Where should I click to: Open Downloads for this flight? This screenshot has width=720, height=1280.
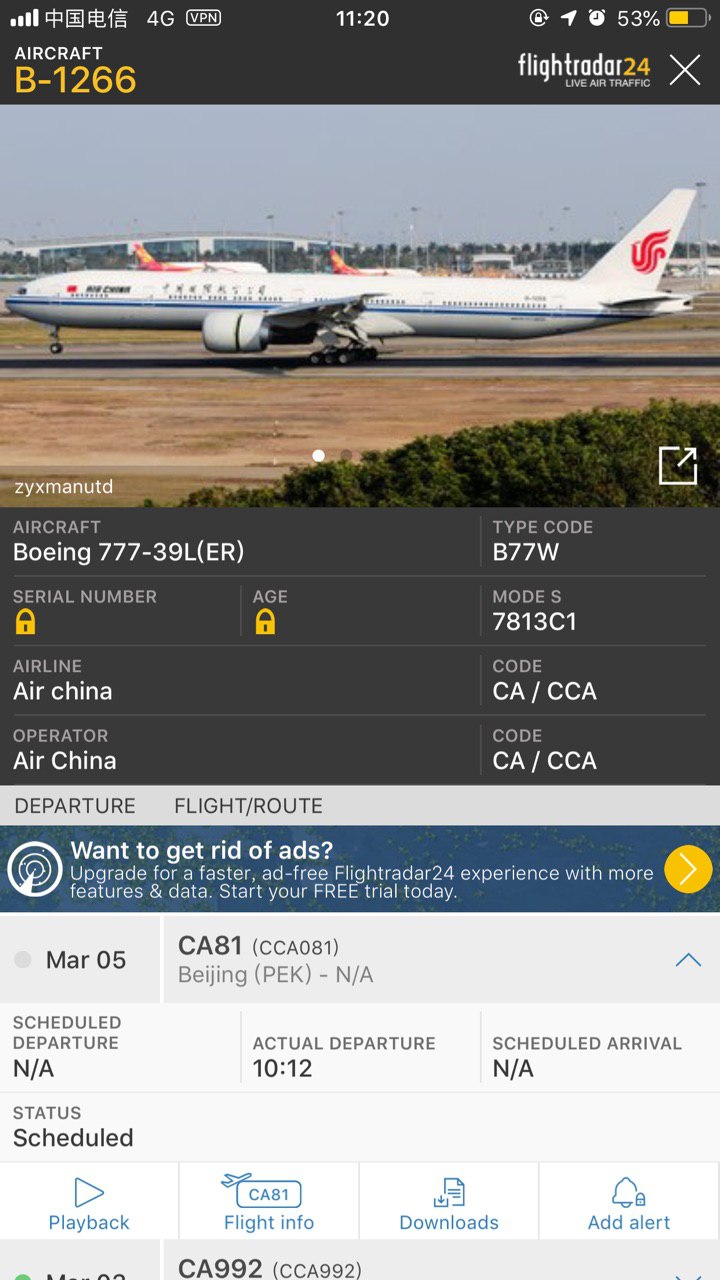[x=449, y=1203]
